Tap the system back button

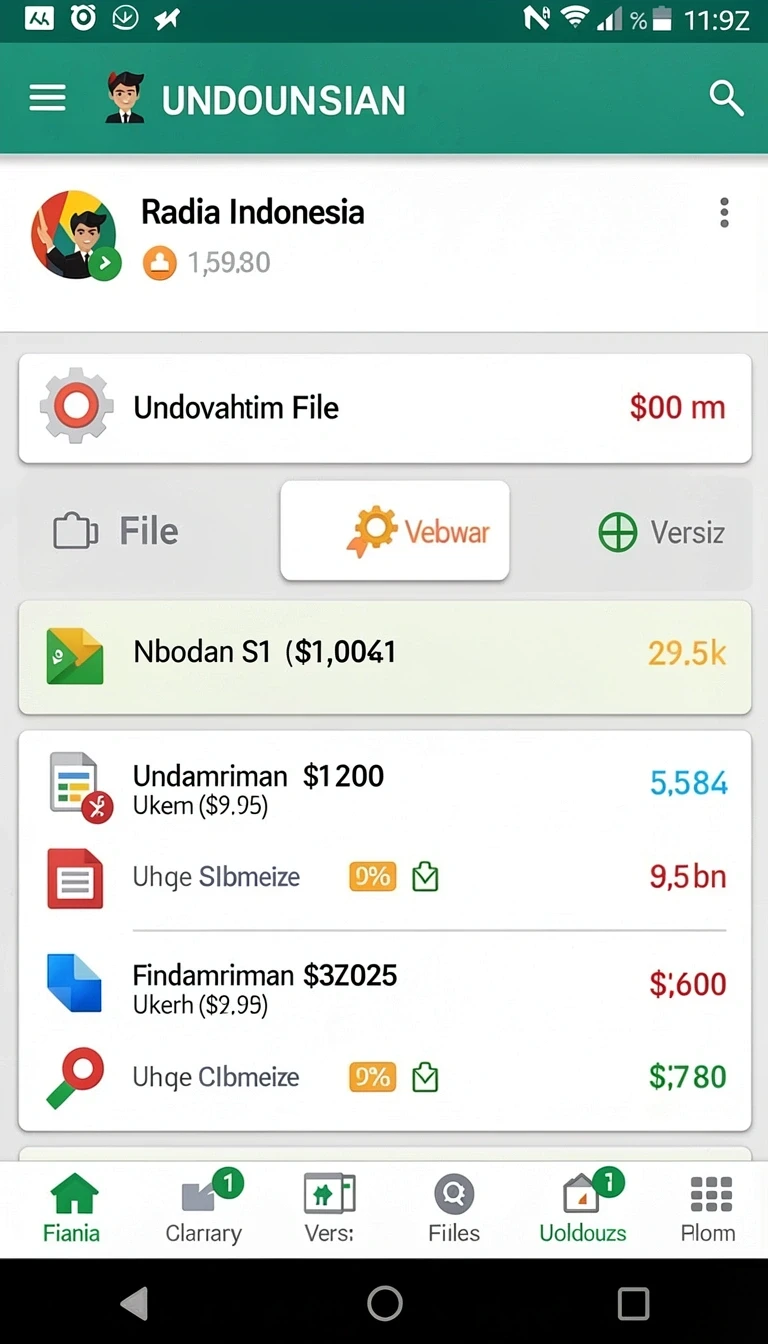134,1303
